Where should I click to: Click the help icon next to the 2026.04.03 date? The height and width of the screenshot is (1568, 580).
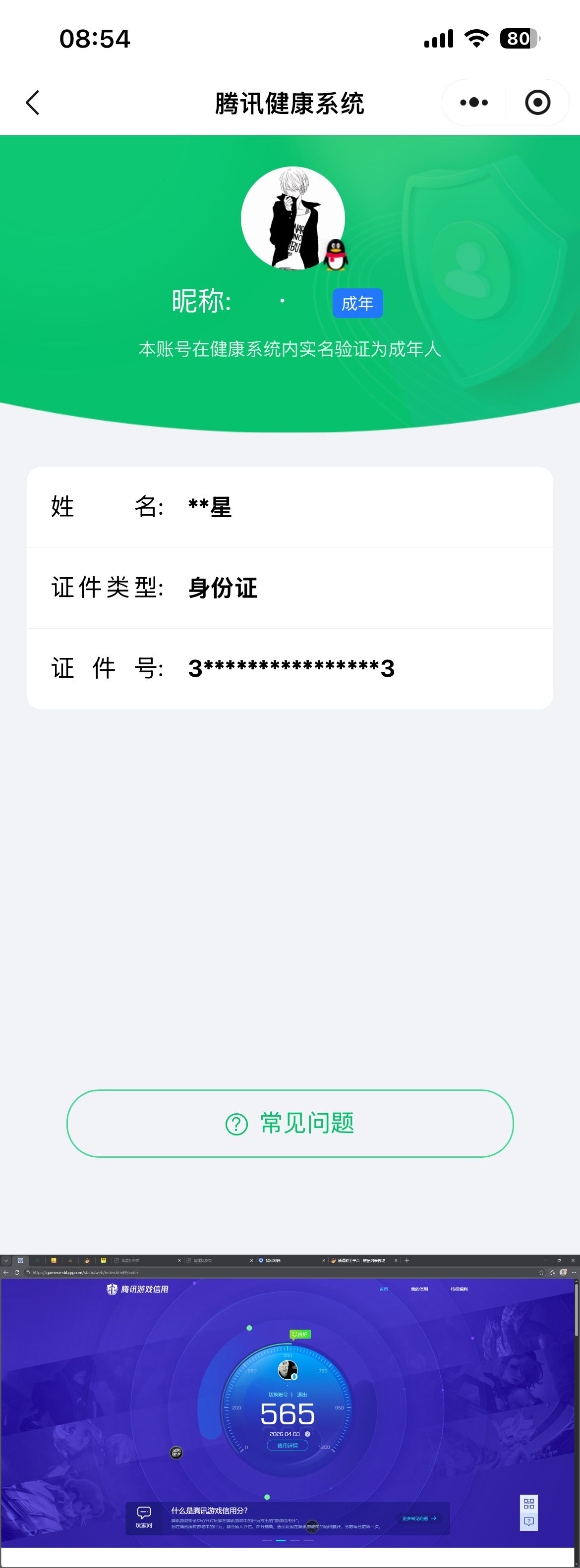[308, 1435]
